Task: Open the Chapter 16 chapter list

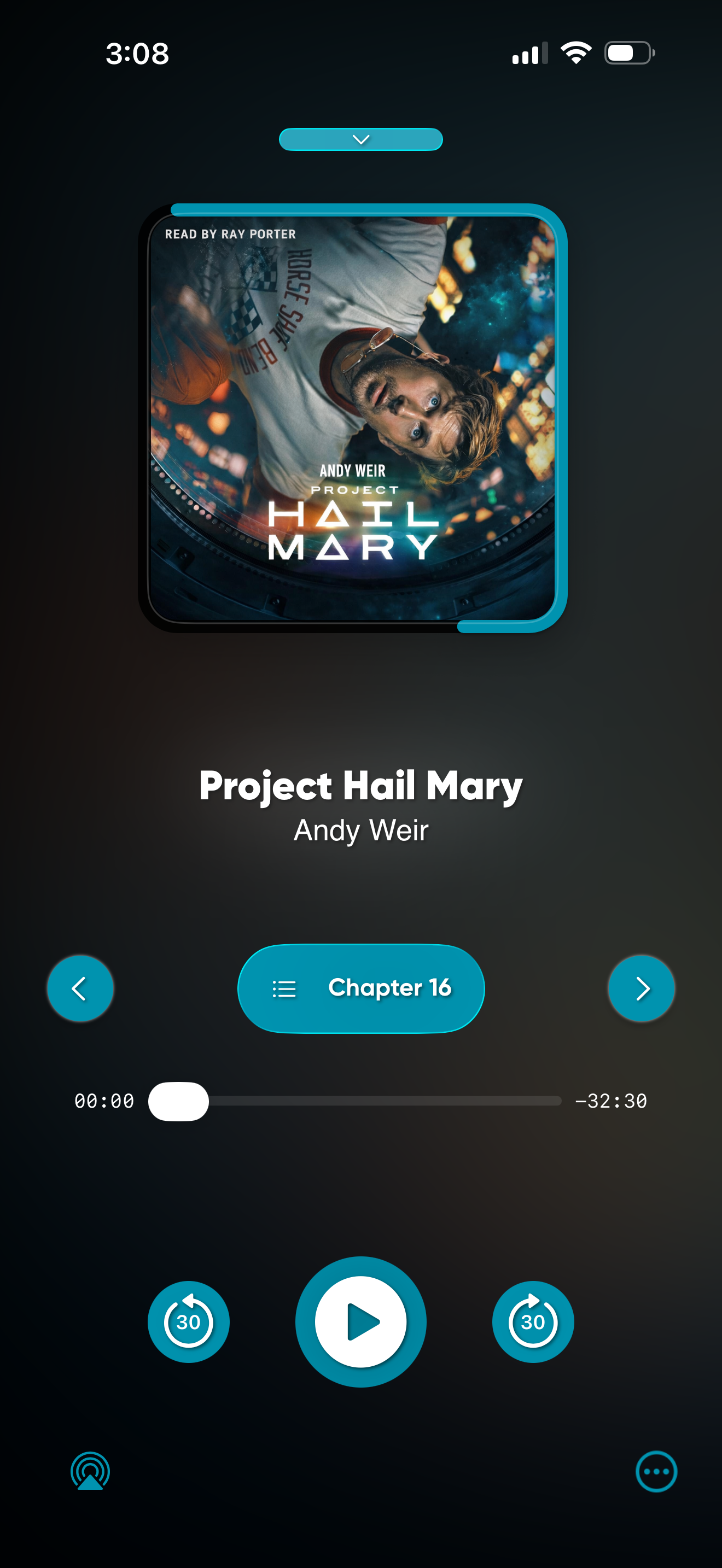Action: pos(361,988)
